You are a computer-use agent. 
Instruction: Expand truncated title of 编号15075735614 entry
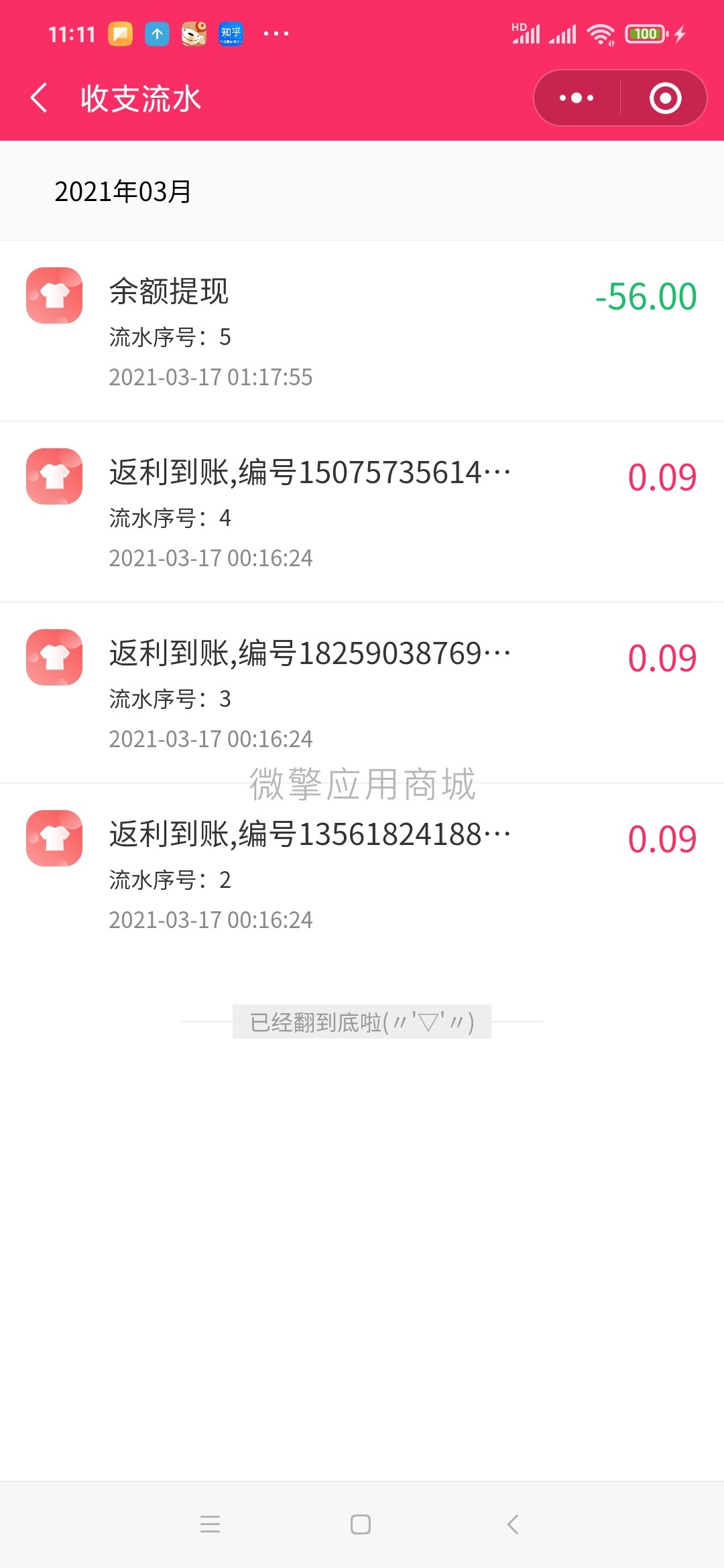point(308,472)
